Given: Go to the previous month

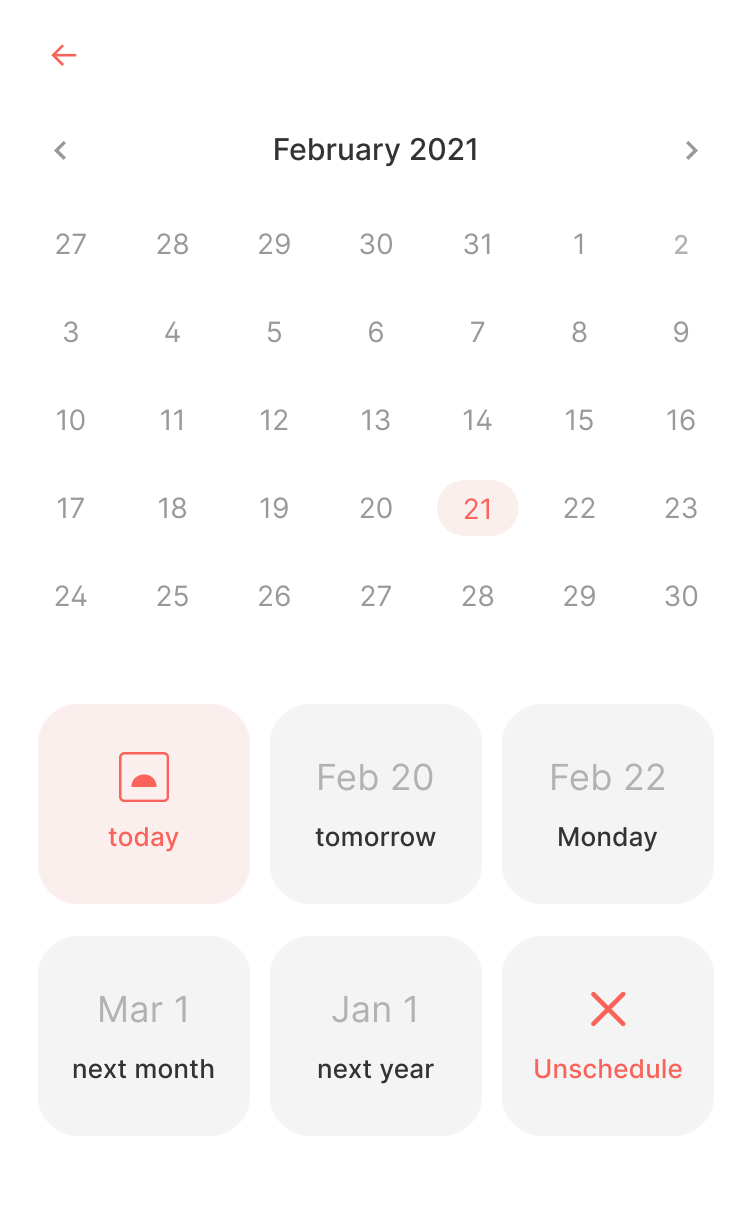Looking at the screenshot, I should (61, 151).
